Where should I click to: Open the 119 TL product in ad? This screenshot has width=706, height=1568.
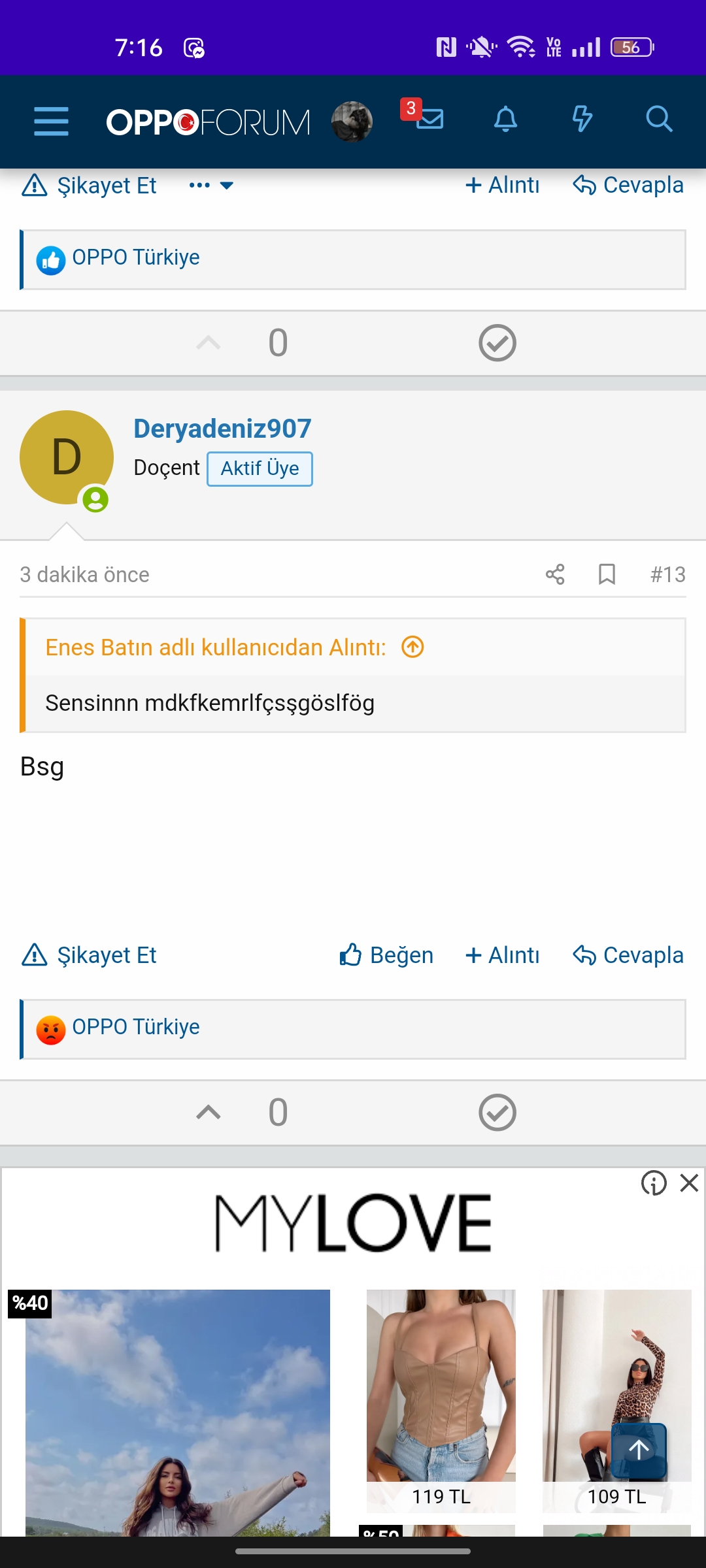(441, 1401)
